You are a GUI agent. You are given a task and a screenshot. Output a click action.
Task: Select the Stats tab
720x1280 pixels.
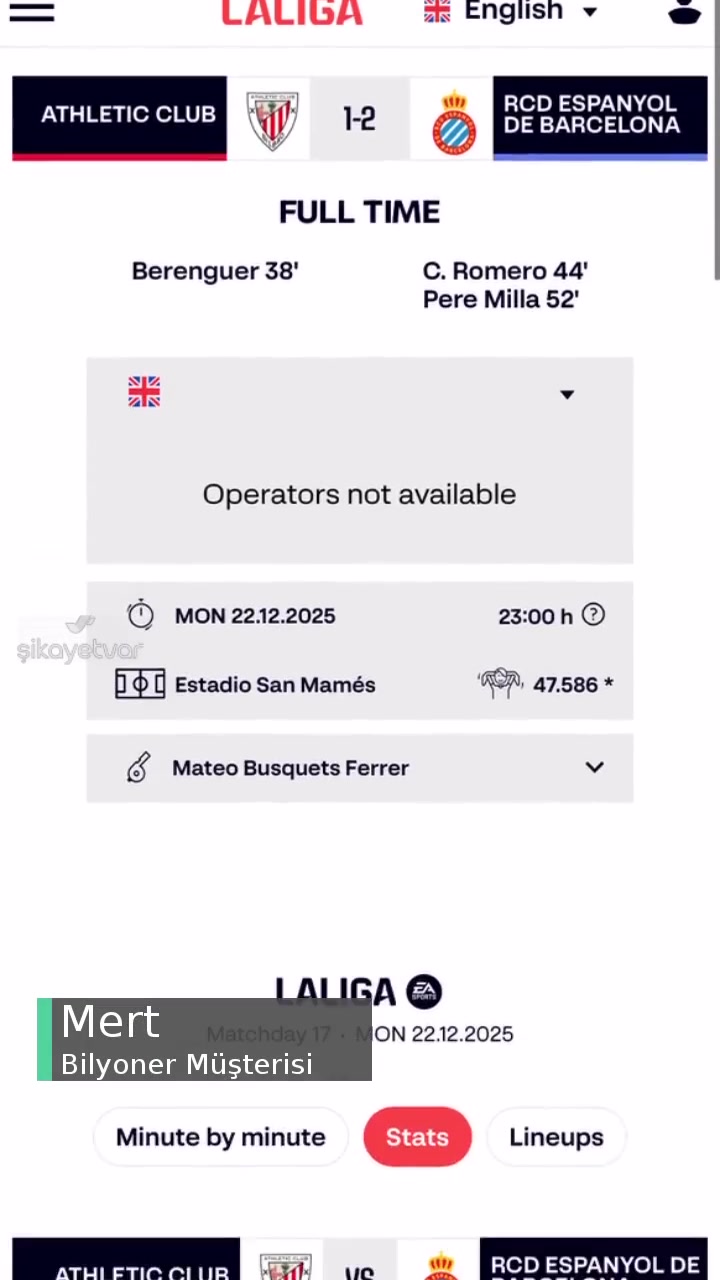417,1137
